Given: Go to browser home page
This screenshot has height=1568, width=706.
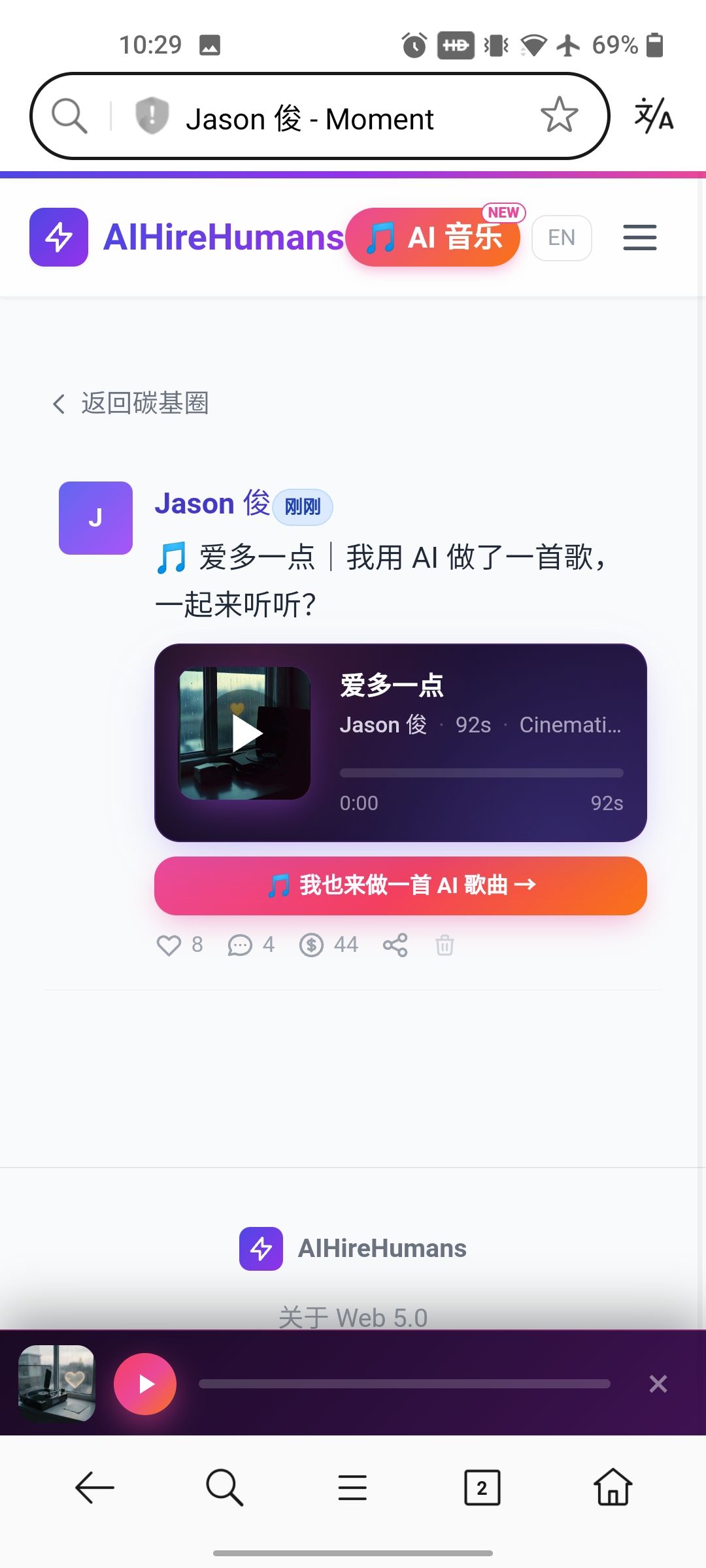Looking at the screenshot, I should [x=613, y=1488].
